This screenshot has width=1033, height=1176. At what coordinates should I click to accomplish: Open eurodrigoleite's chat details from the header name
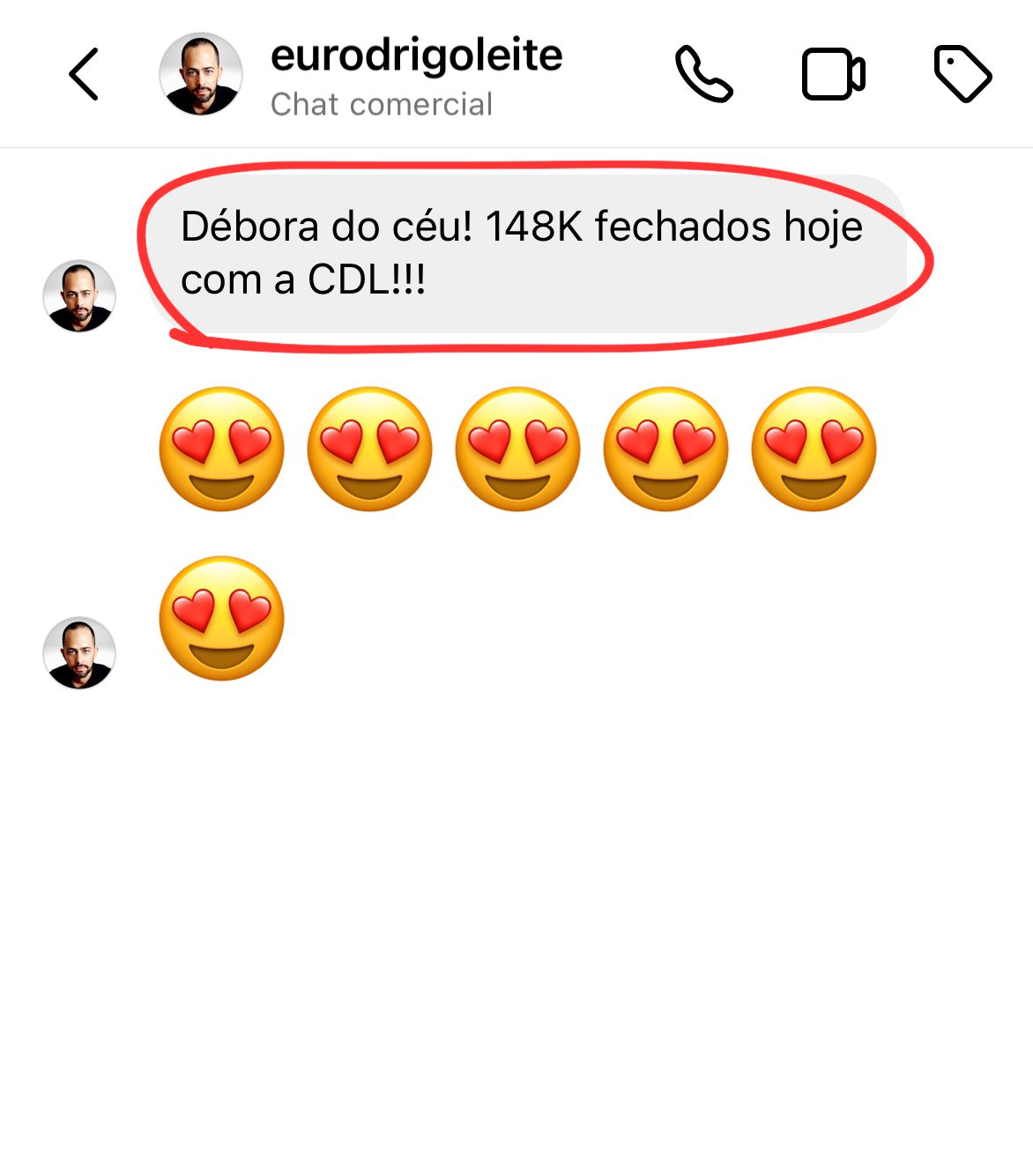[416, 56]
